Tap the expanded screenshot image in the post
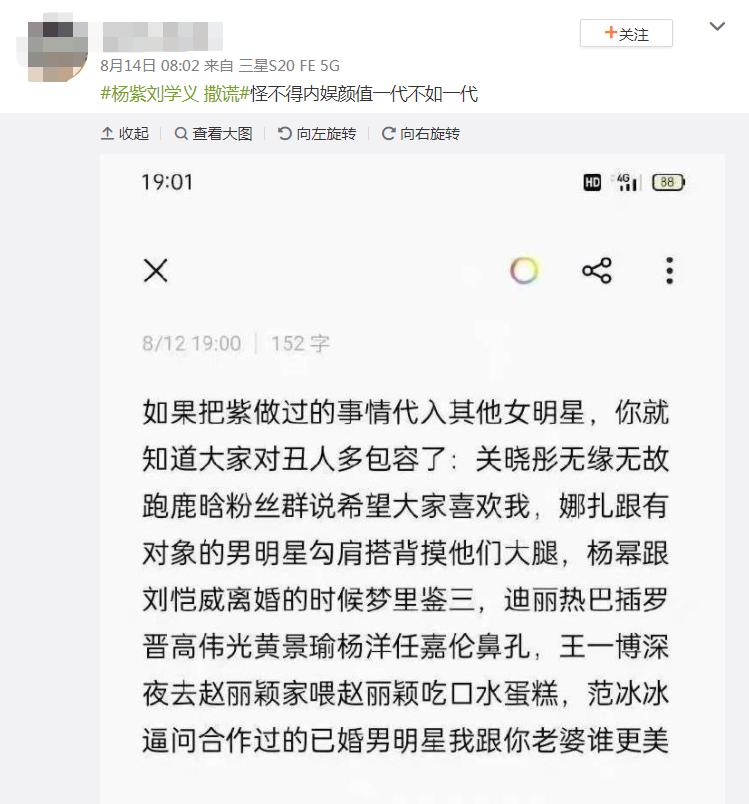The height and width of the screenshot is (804, 749). [412, 480]
